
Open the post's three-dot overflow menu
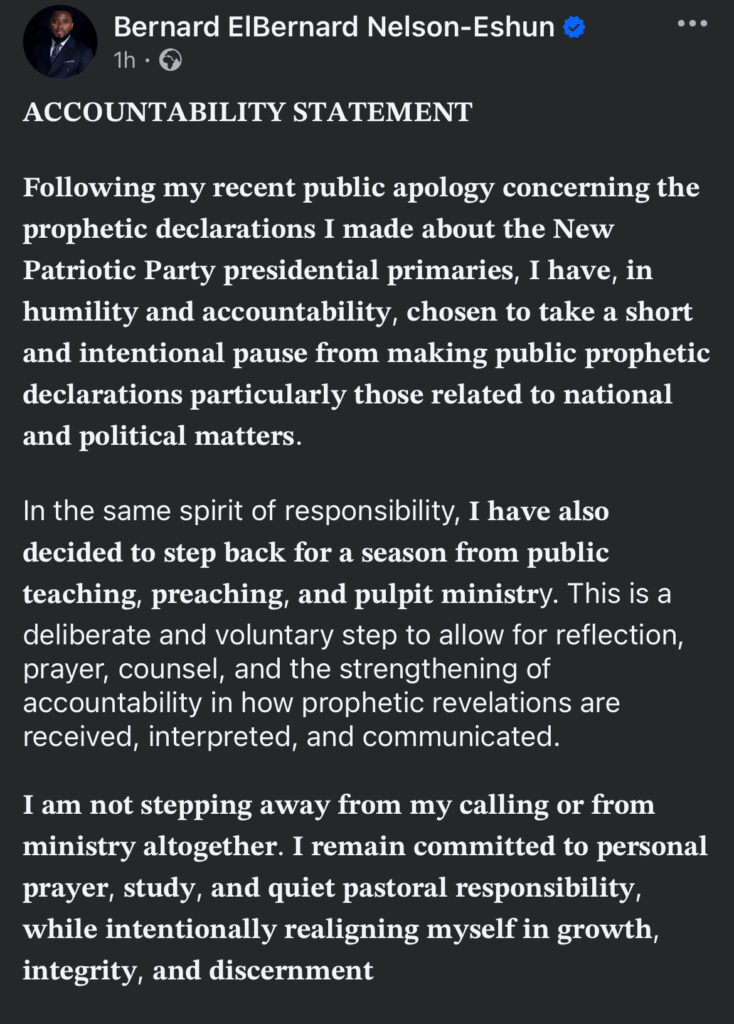692,23
